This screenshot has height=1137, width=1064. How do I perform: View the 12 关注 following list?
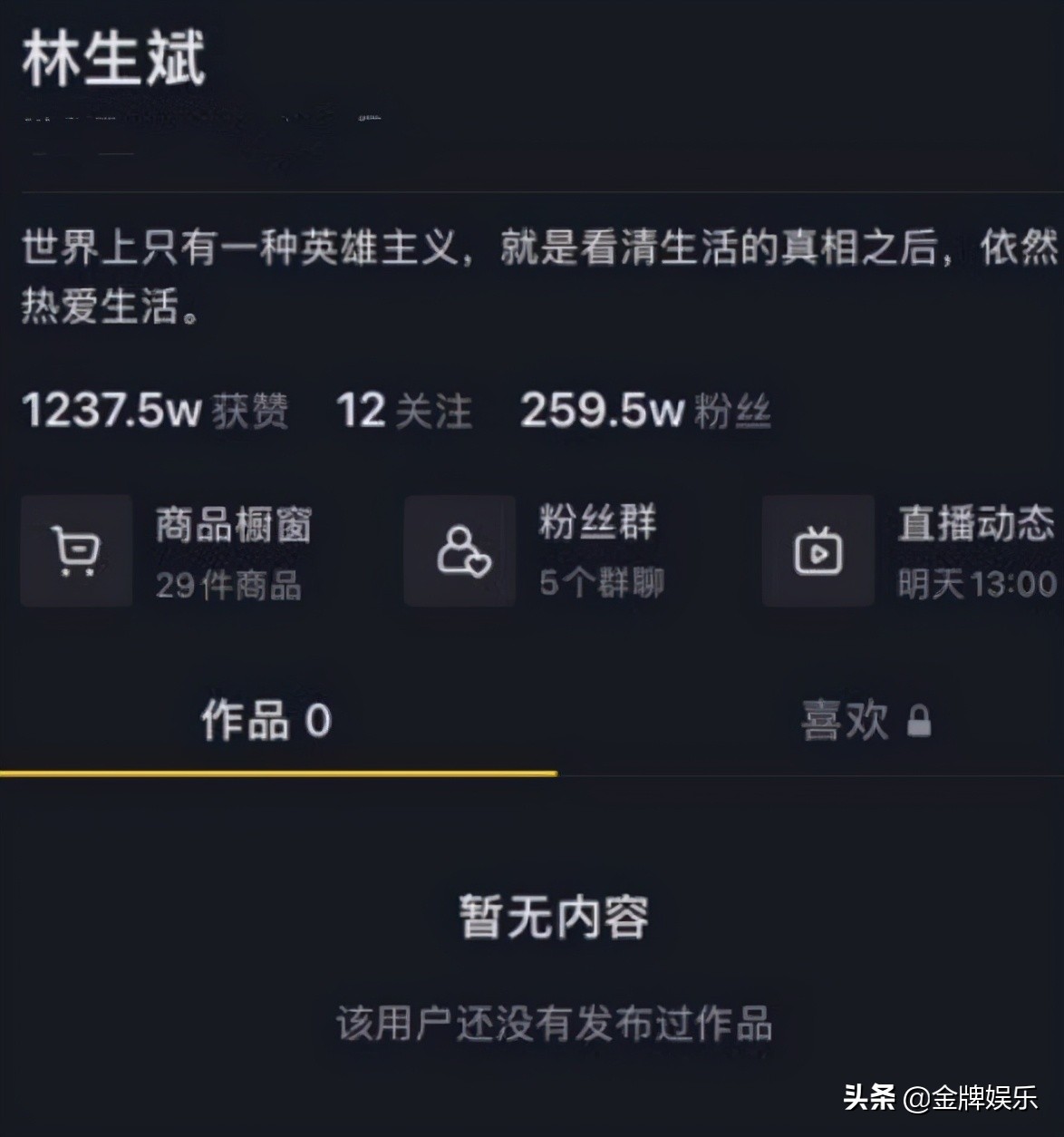tap(403, 410)
